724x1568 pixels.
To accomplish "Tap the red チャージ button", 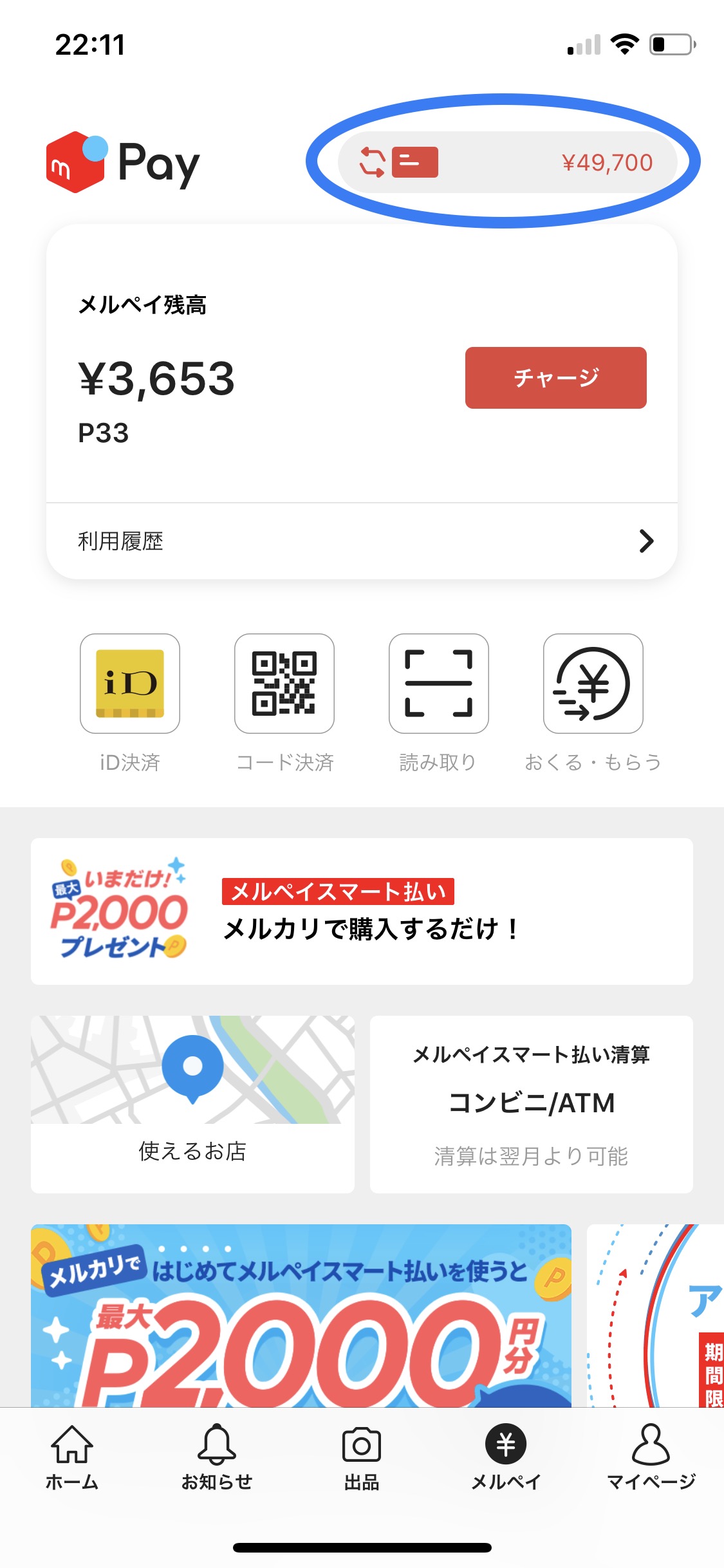I will click(x=555, y=378).
